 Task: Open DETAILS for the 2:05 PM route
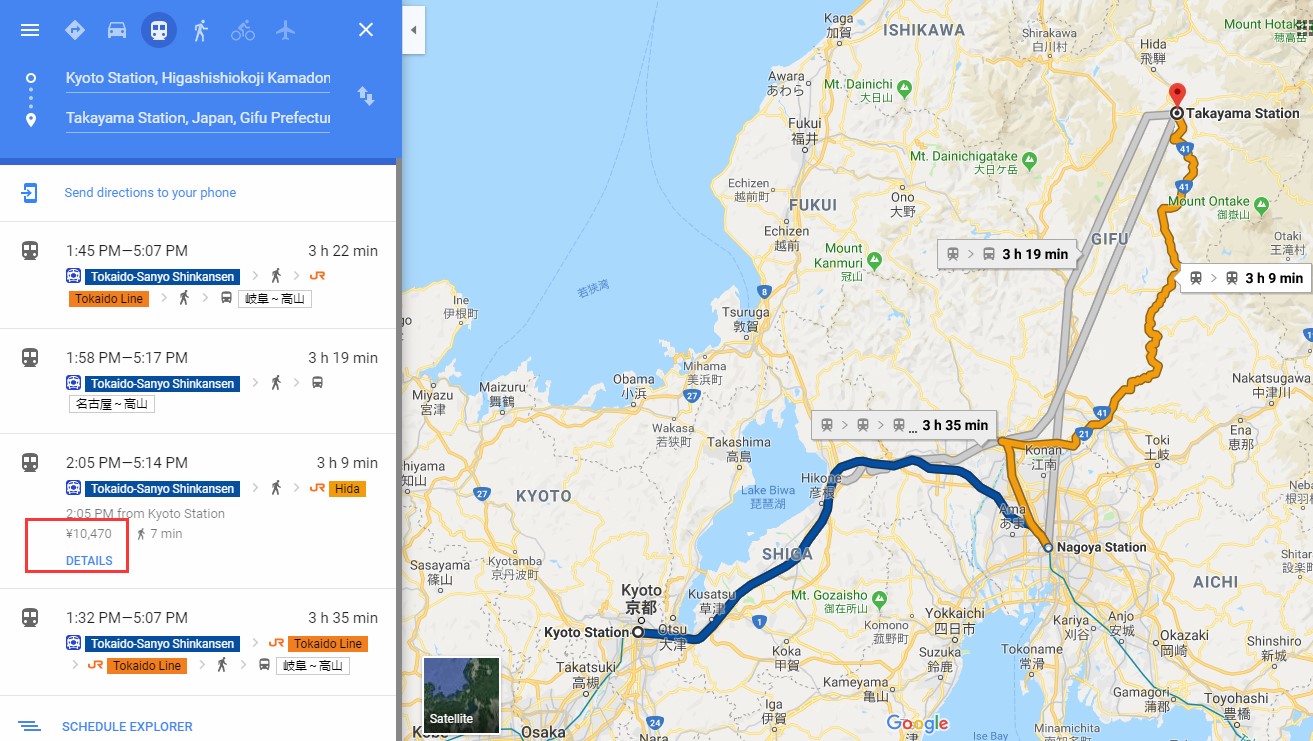[x=89, y=561]
